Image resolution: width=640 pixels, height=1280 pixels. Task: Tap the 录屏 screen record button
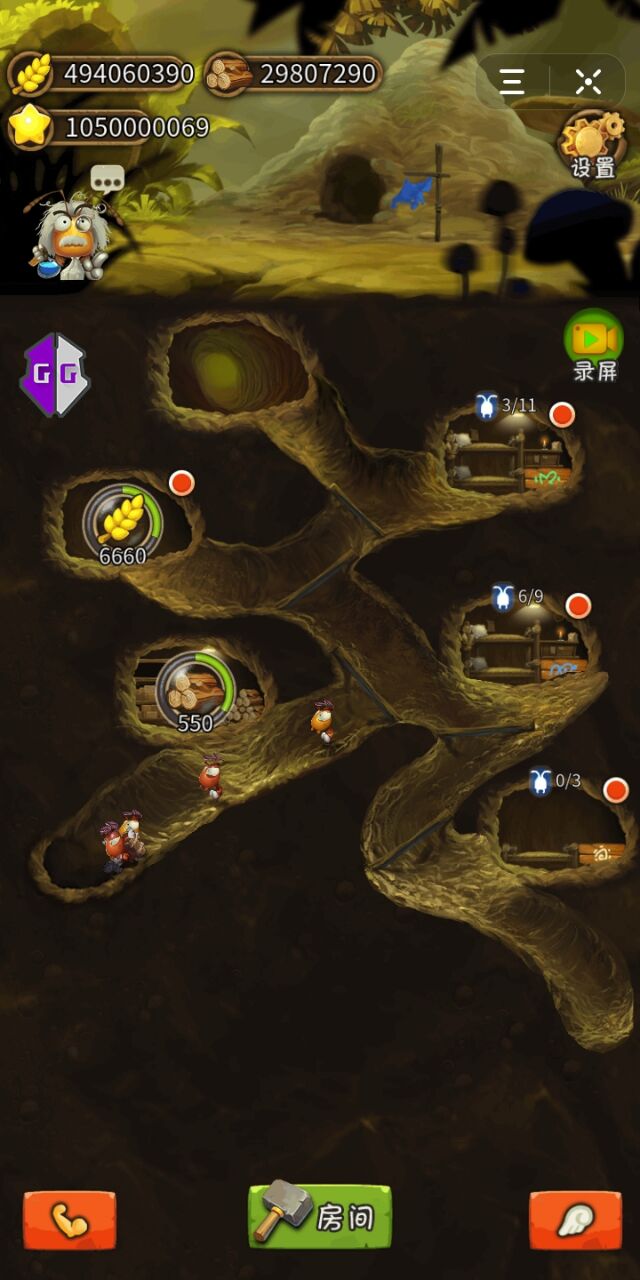tap(594, 346)
